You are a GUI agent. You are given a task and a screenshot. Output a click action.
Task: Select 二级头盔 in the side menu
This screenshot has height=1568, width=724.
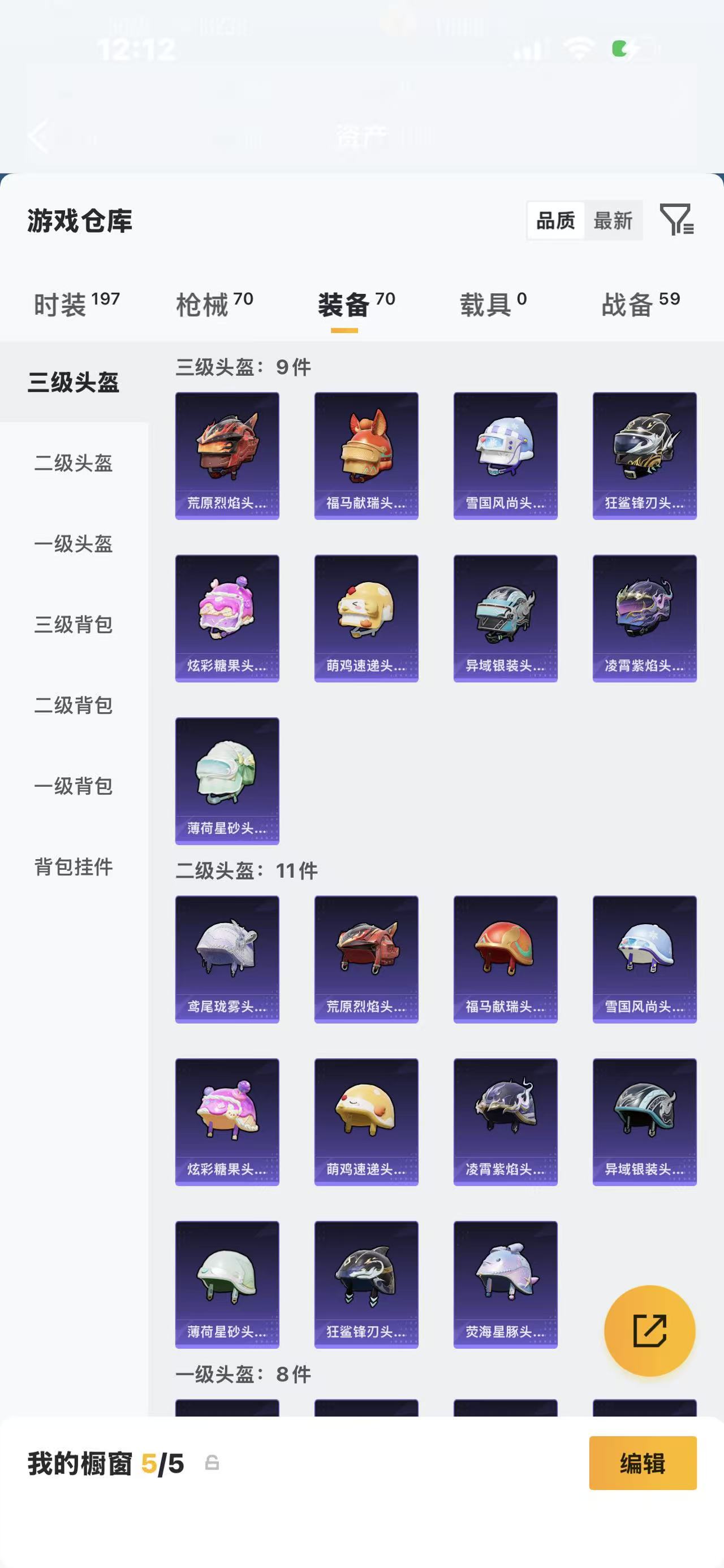74,463
